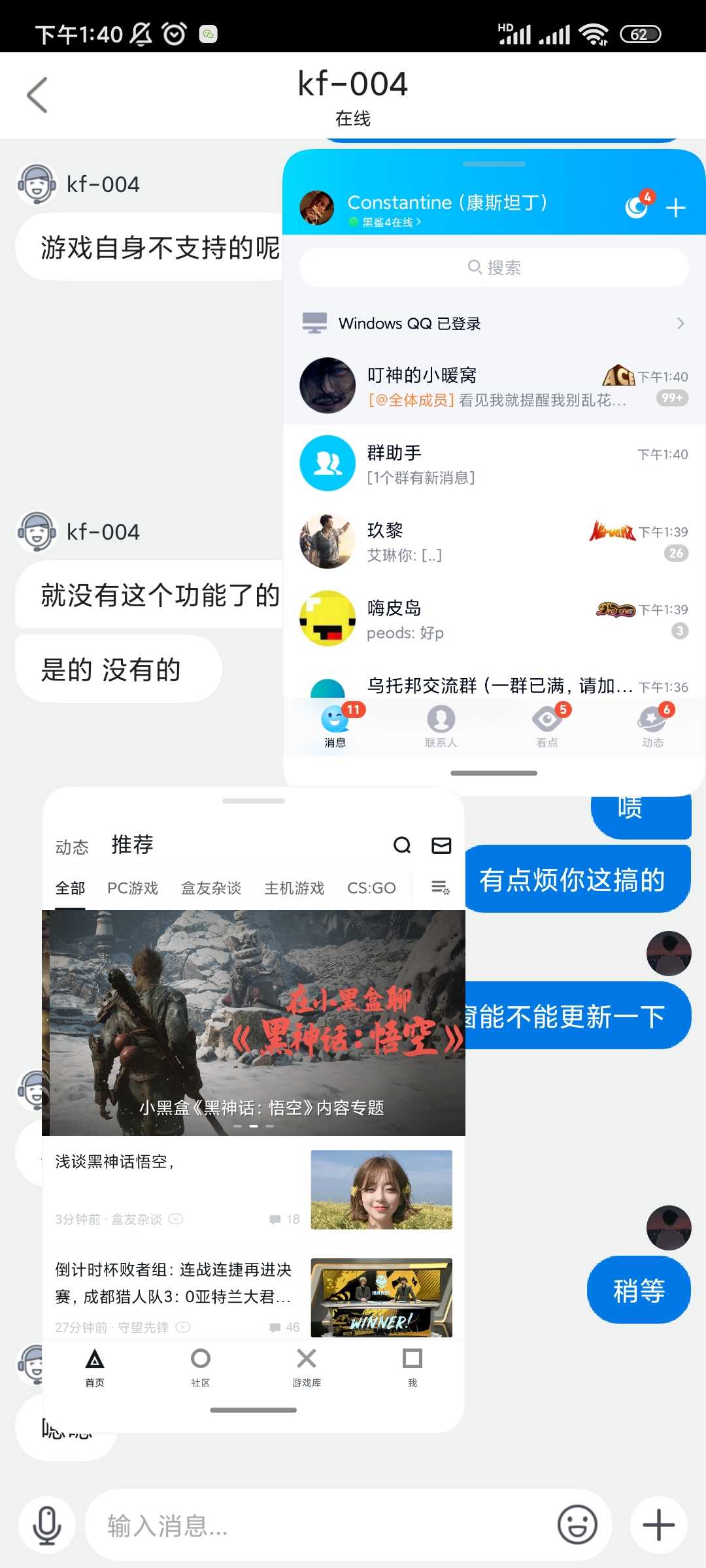The width and height of the screenshot is (706, 1568).
Task: Open the 群助手 row
Action: [494, 464]
